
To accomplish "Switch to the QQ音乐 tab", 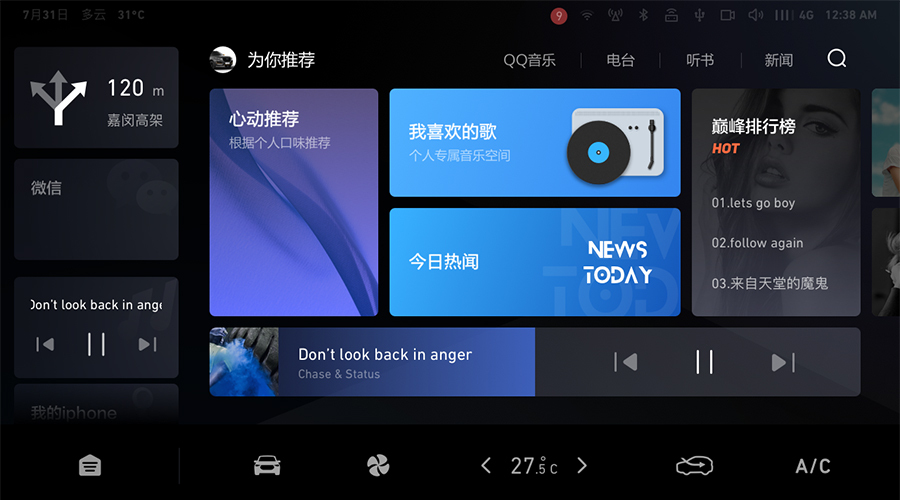I will (529, 60).
